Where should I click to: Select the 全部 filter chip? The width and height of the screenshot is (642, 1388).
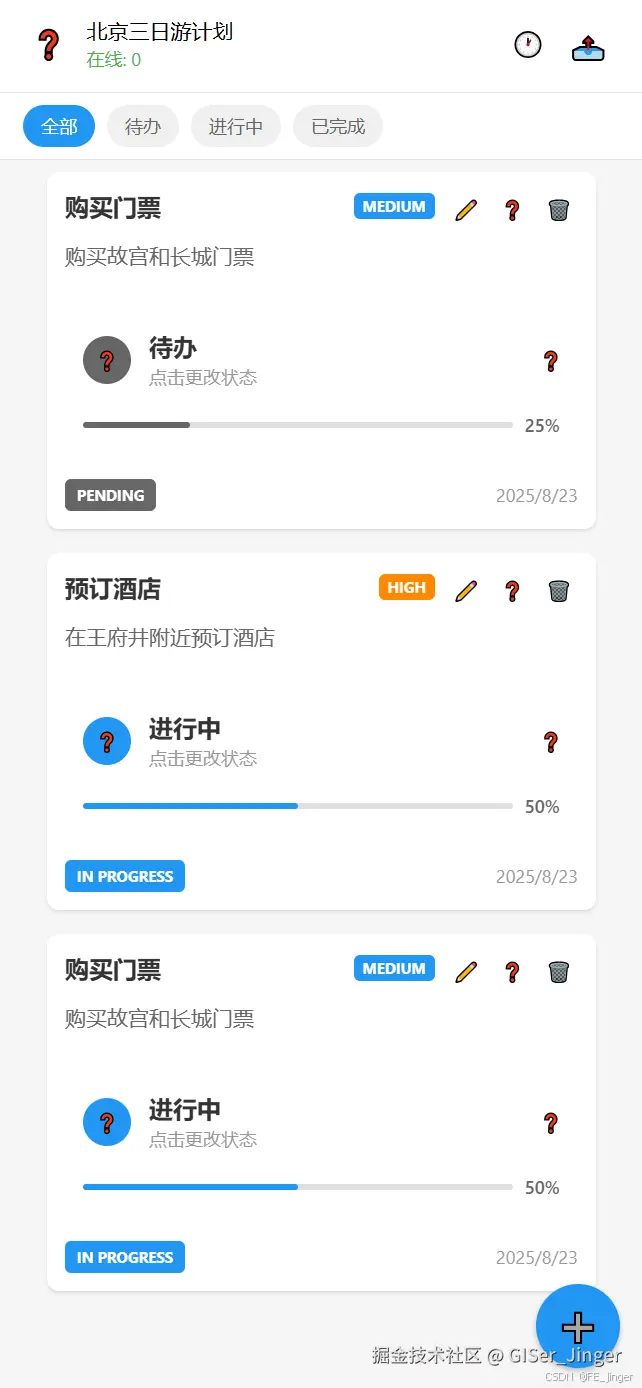point(59,127)
